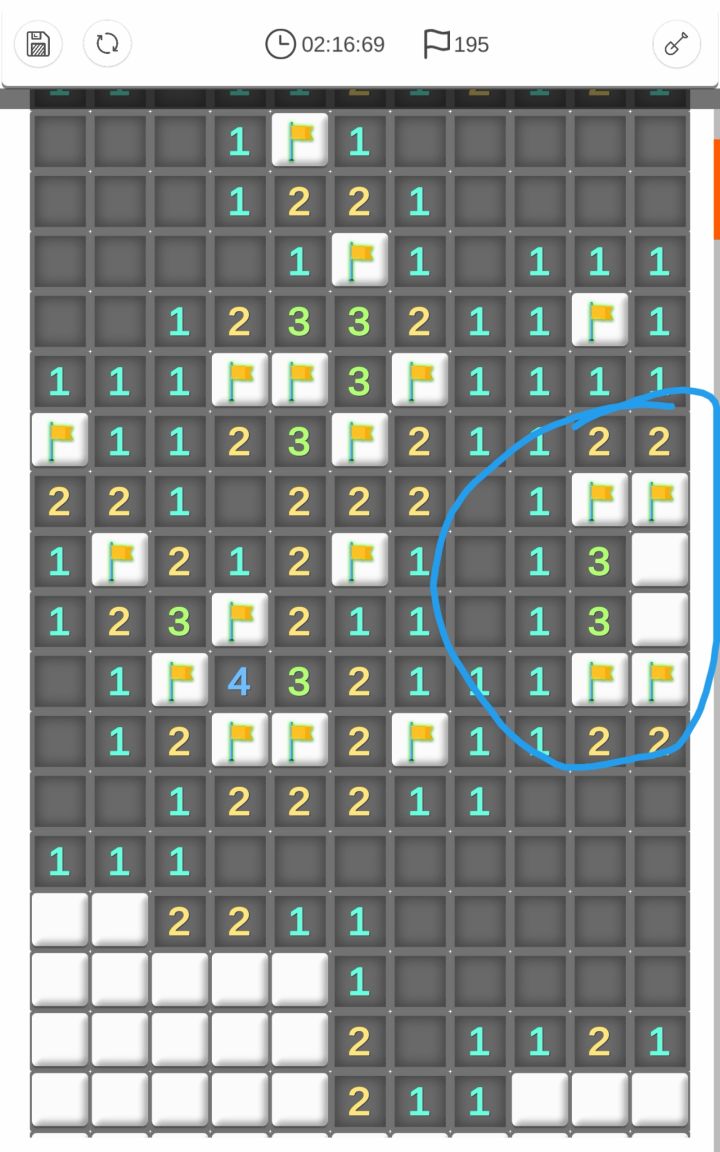
Task: Click the yellow flag on the board's far-left edge
Action: pos(59,438)
